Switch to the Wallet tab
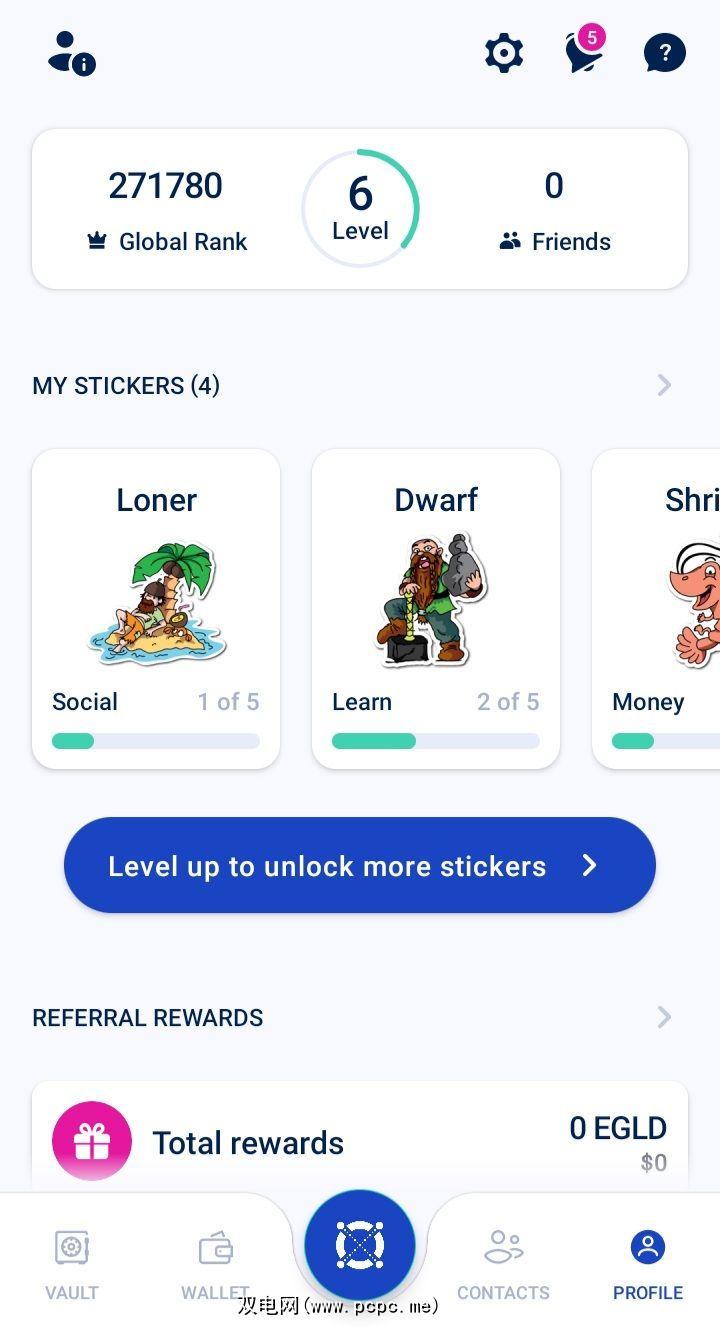This screenshot has height=1329, width=720. click(x=215, y=1262)
